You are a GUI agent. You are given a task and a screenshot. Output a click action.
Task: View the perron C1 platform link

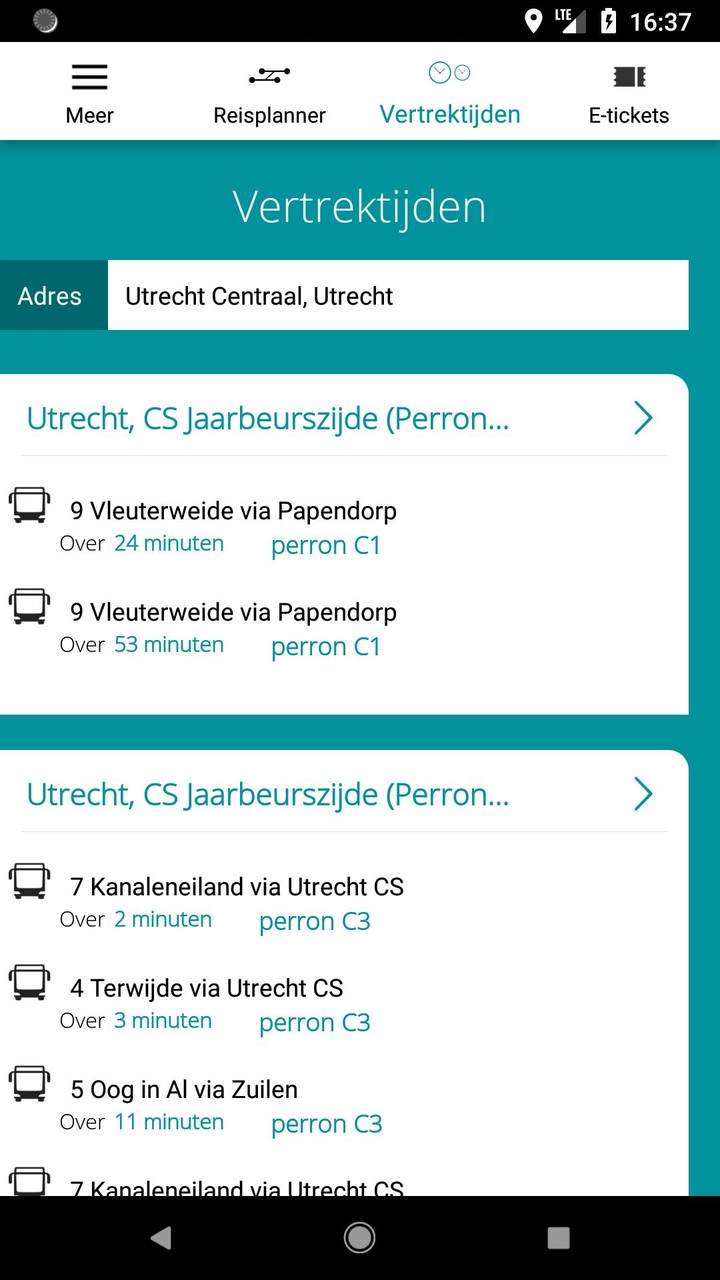pyautogui.click(x=326, y=545)
